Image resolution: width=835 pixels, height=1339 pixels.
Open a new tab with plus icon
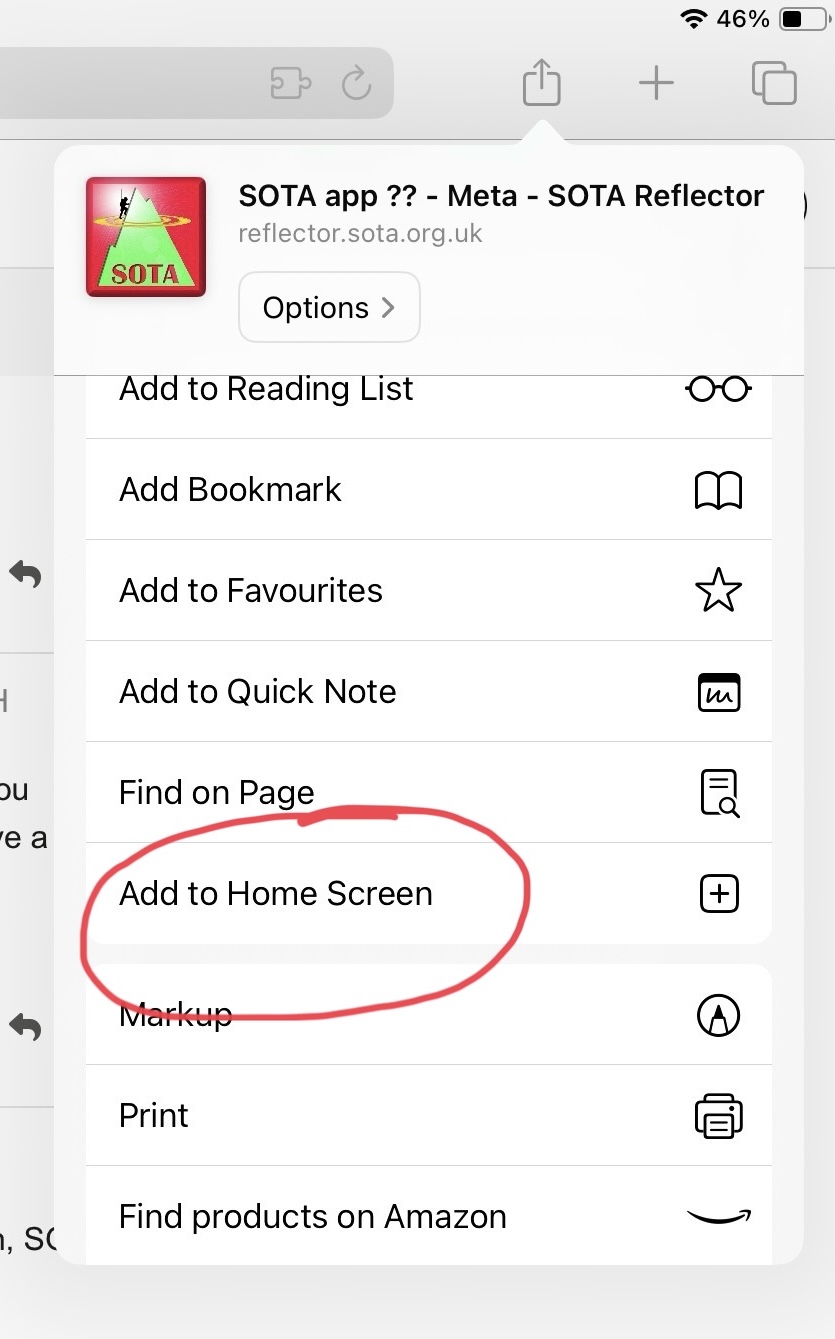coord(656,83)
